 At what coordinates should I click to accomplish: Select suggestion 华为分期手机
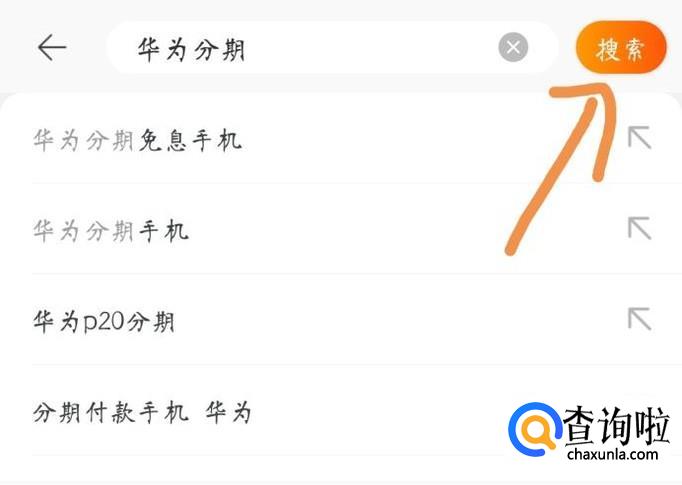pyautogui.click(x=111, y=231)
